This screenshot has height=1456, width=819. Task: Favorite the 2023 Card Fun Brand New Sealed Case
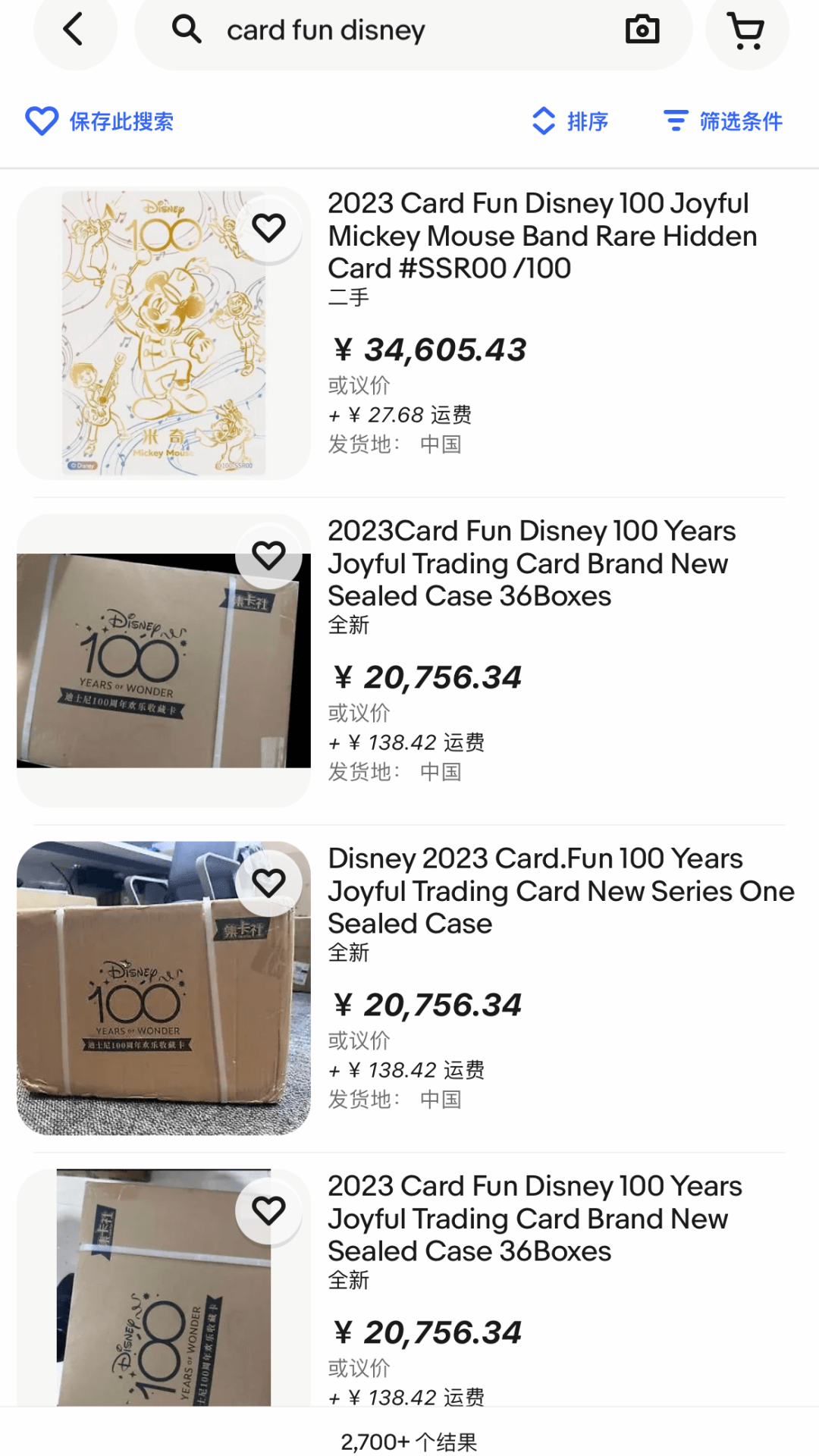pos(268,1211)
